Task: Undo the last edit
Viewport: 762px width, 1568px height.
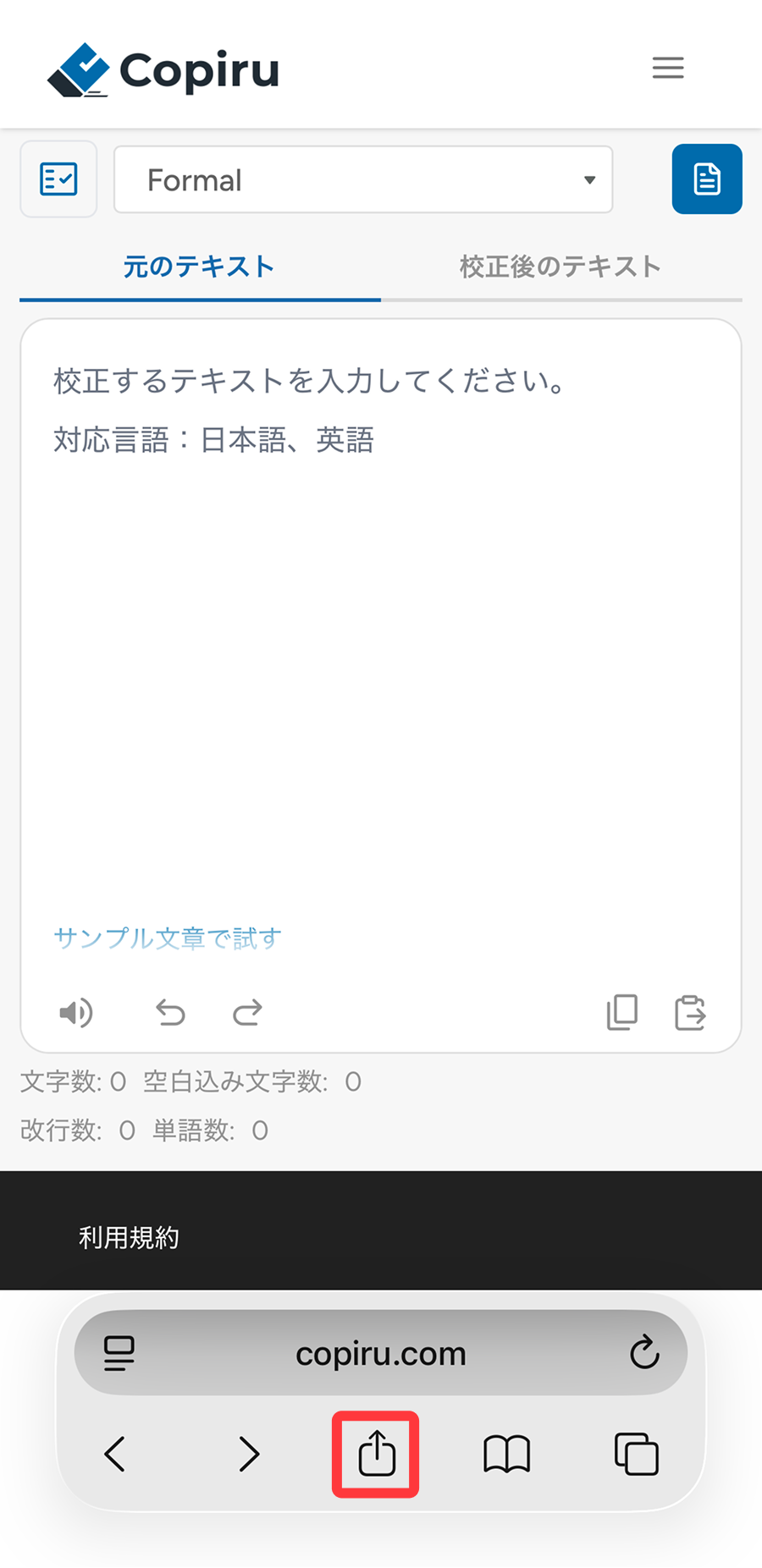Action: pos(170,1012)
